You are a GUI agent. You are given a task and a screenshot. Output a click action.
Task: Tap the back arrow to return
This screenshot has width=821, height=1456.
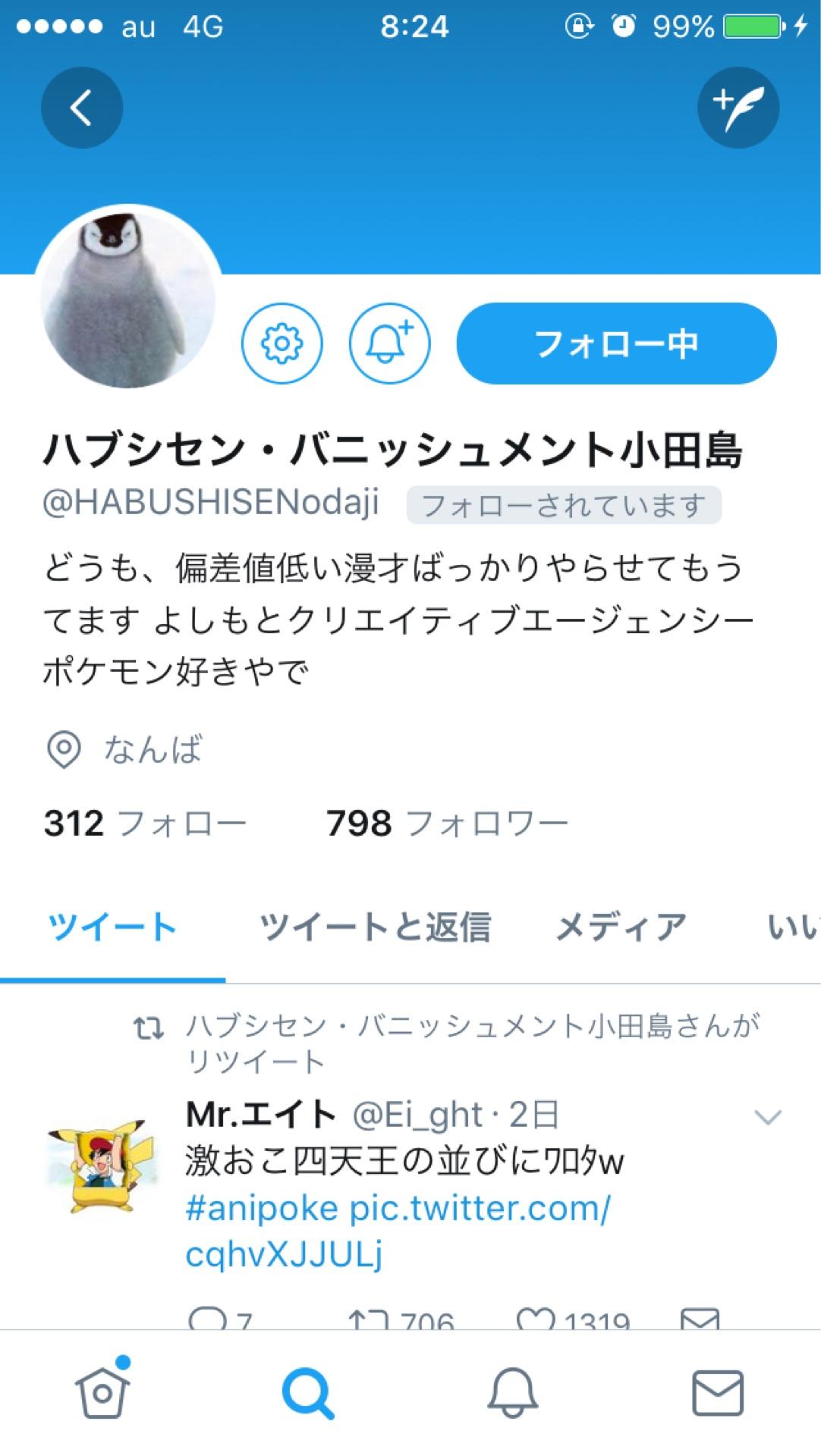click(x=81, y=107)
